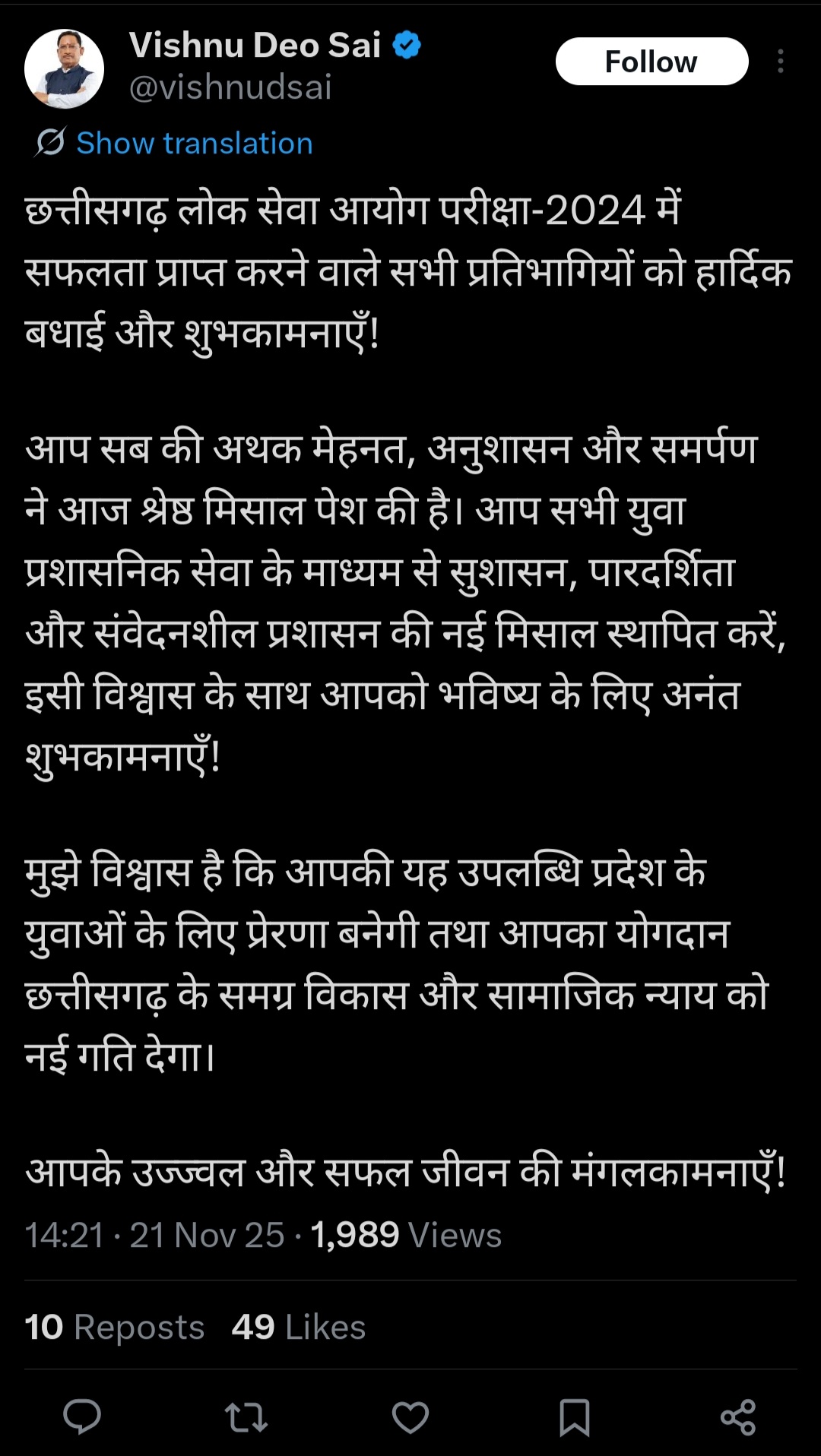Screen dimensions: 821x1456
Task: Bookmark this post
Action: click(x=575, y=1416)
